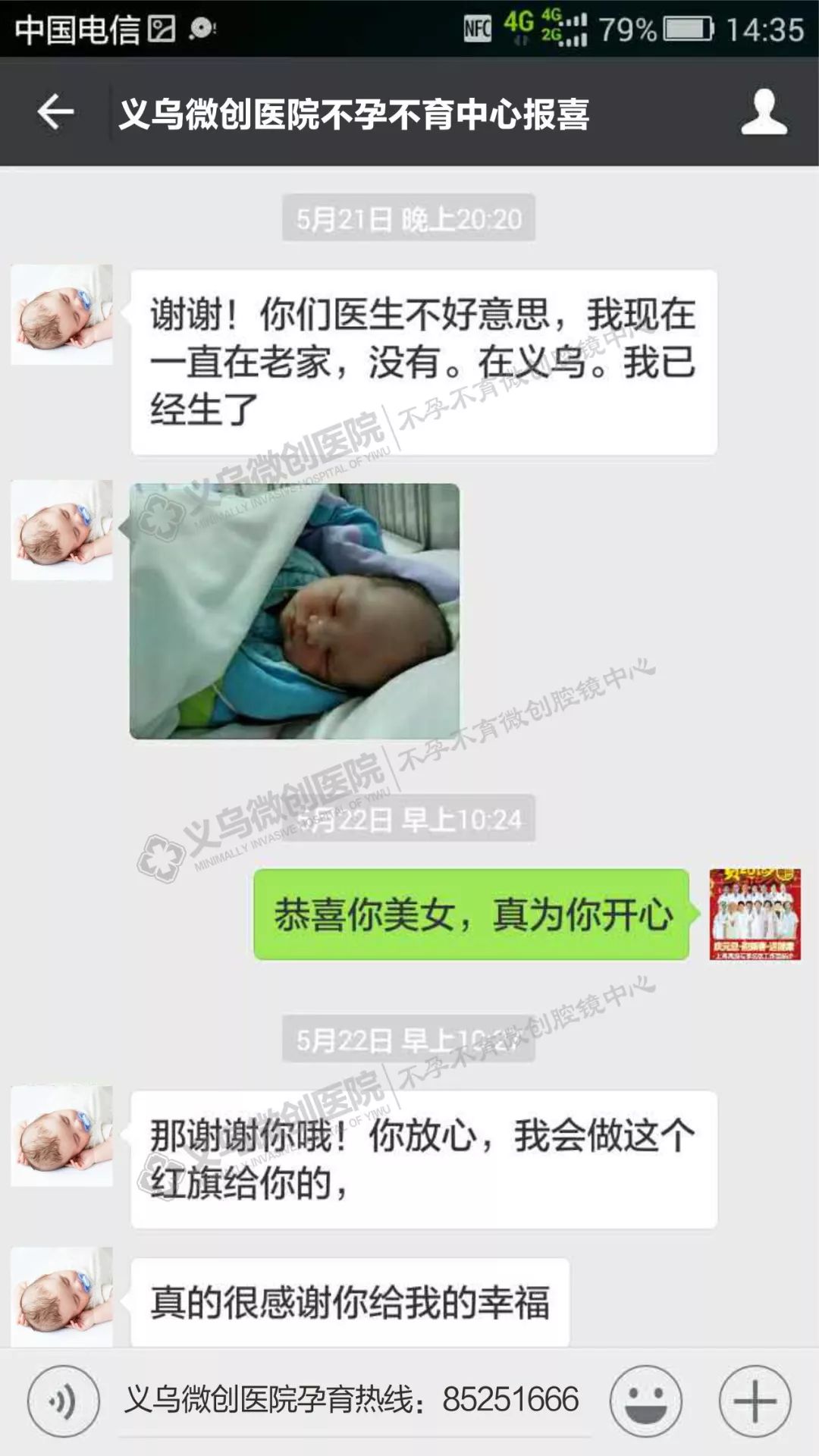Switch to voice message input

click(x=63, y=1401)
